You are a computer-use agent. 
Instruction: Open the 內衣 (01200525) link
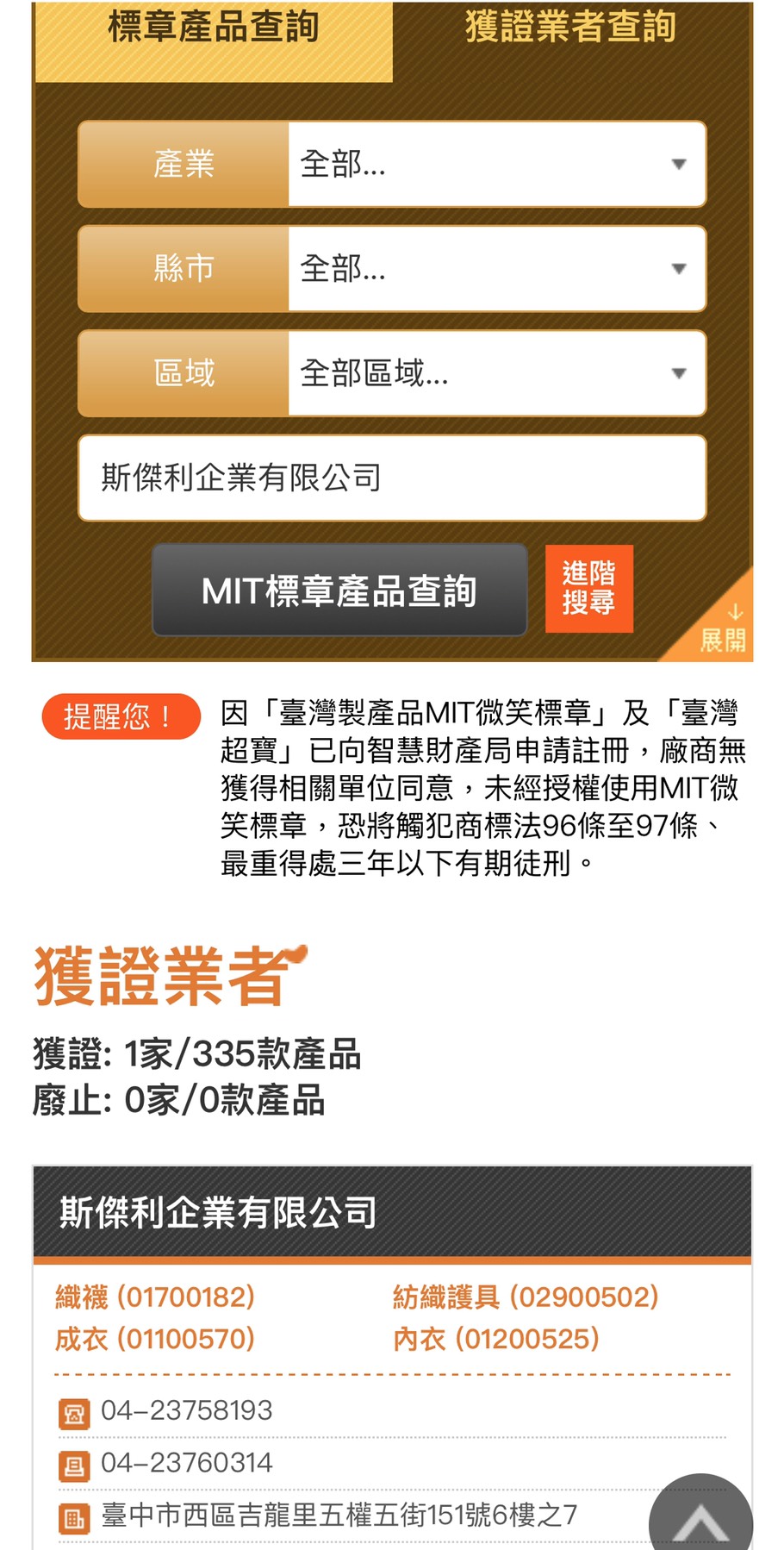click(x=495, y=1339)
